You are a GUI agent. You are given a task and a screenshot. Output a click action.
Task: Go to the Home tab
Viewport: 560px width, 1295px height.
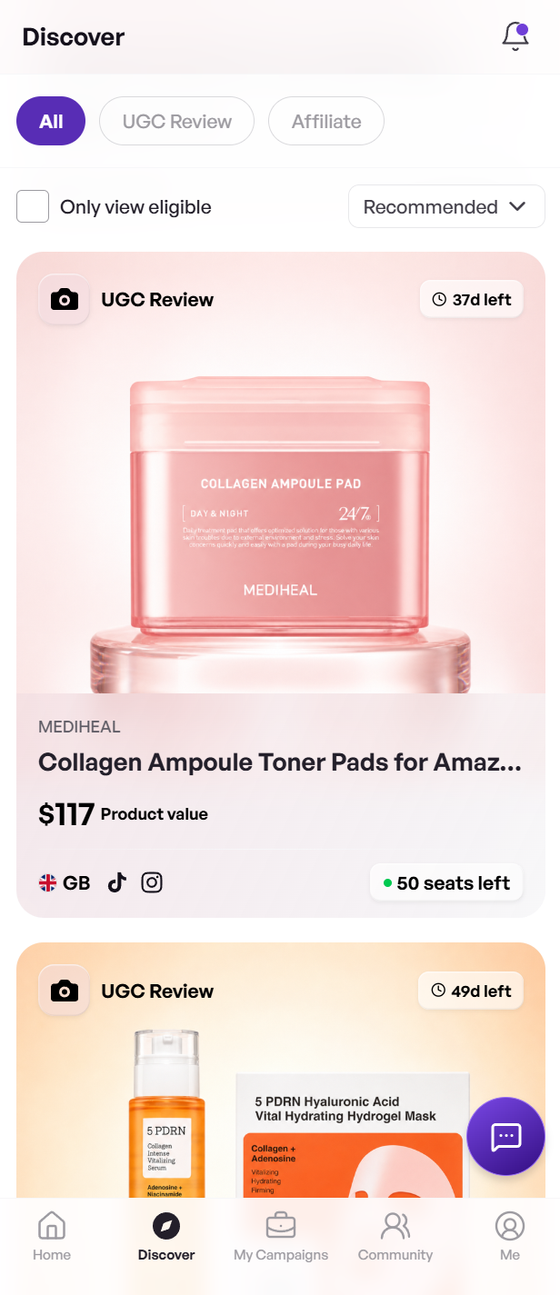pos(51,1236)
